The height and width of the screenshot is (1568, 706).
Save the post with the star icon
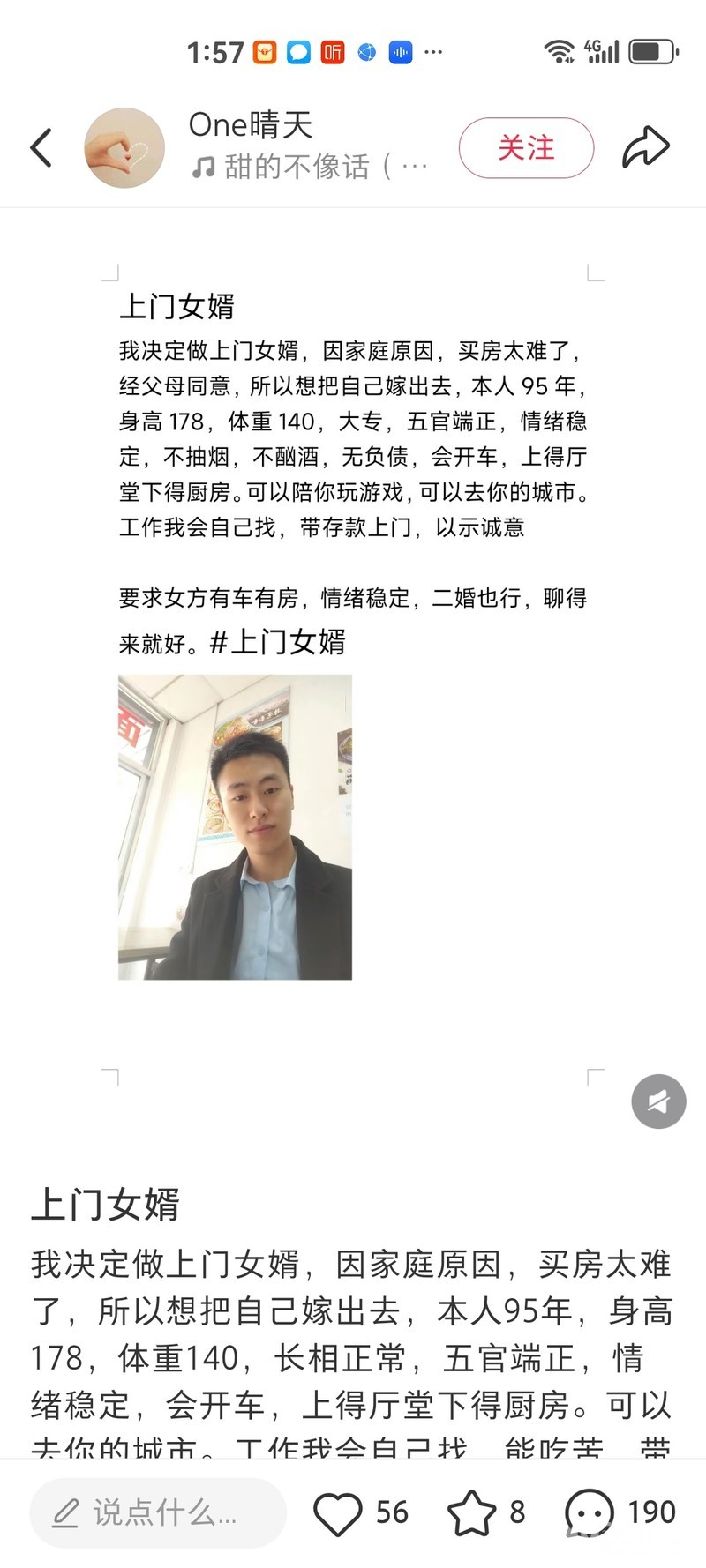pyautogui.click(x=472, y=1513)
